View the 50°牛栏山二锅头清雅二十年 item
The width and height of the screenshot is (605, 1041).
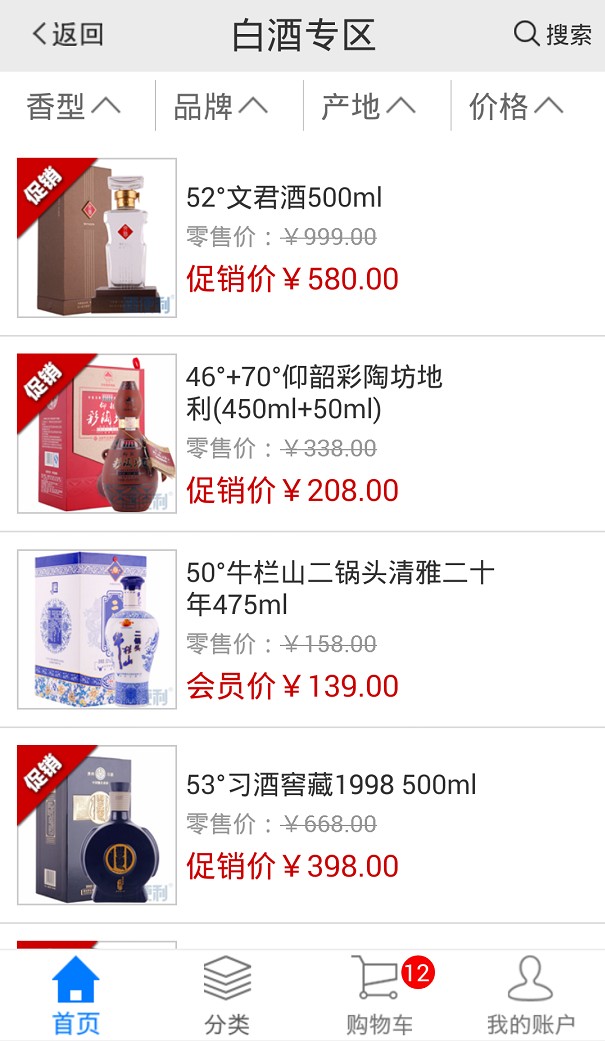tap(302, 629)
